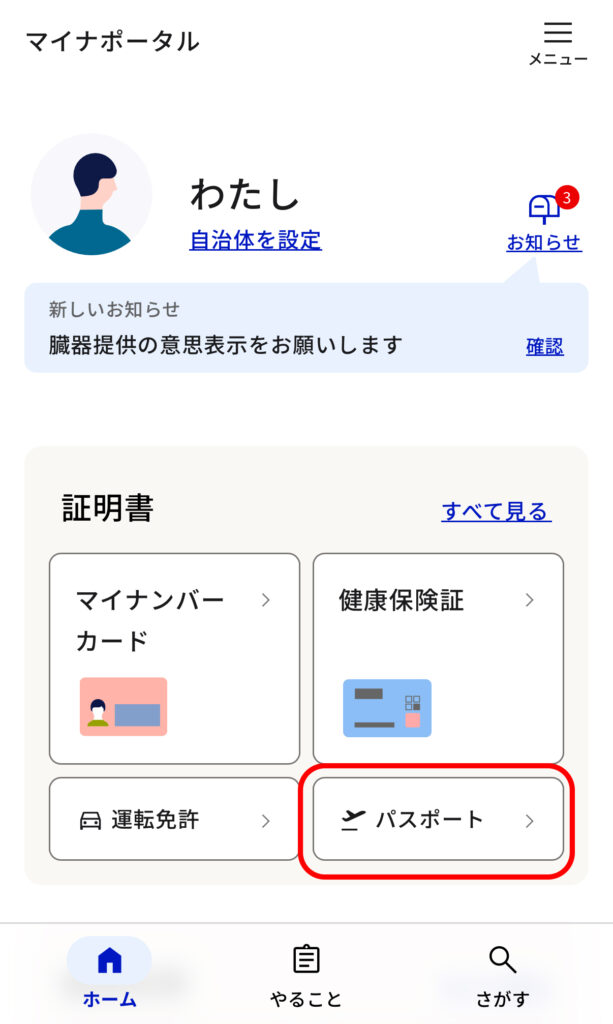This screenshot has width=613, height=1024.
Task: Open the メニュー hamburger menu
Action: (x=557, y=43)
